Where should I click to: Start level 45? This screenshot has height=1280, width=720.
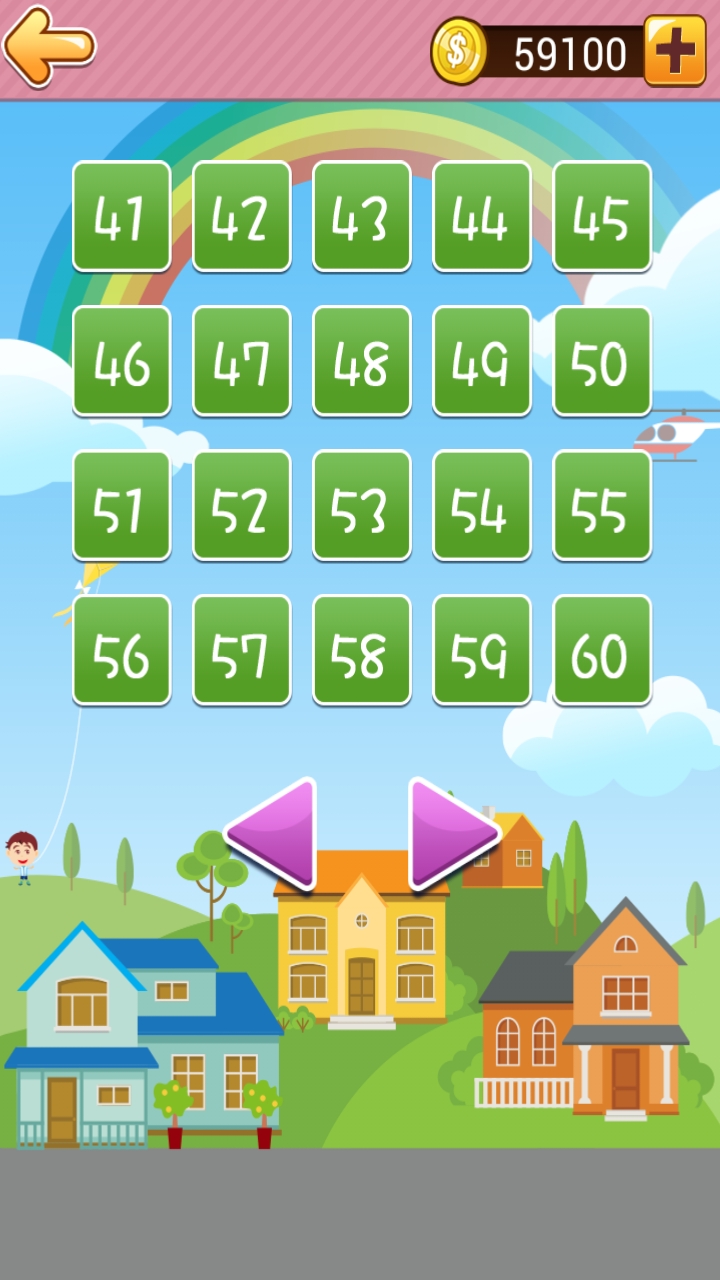[x=602, y=216]
